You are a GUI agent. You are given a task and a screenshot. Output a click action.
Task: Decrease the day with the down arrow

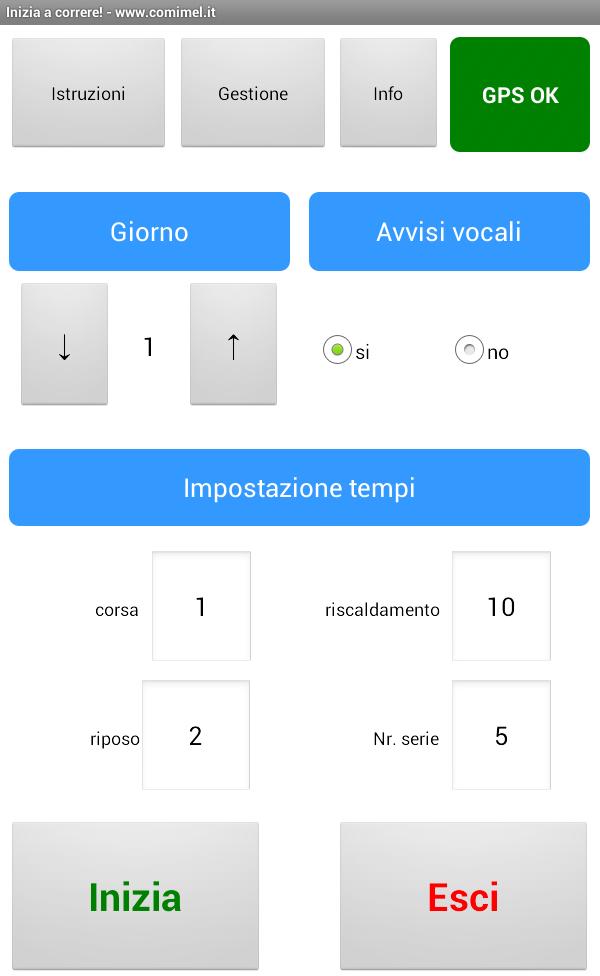[x=65, y=344]
